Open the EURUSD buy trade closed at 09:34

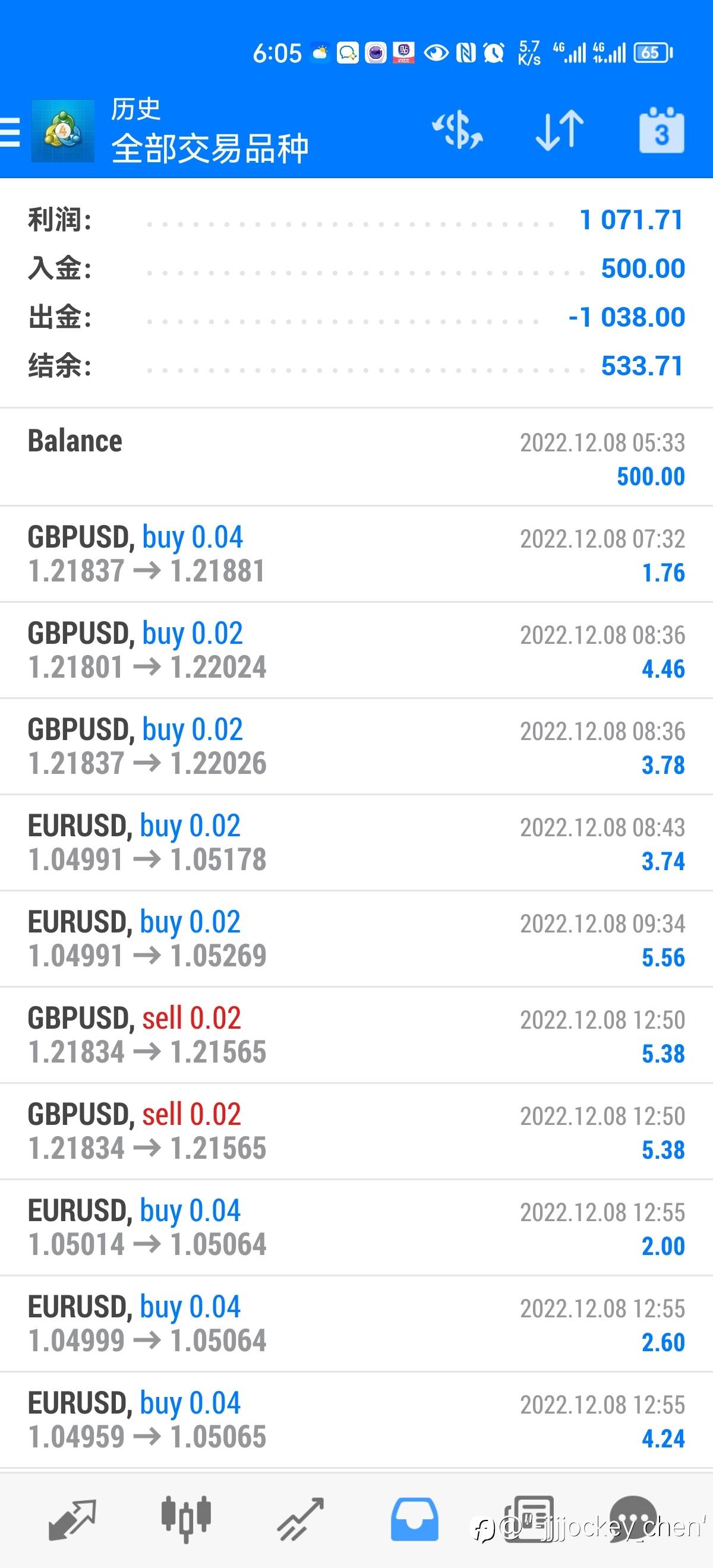(356, 938)
